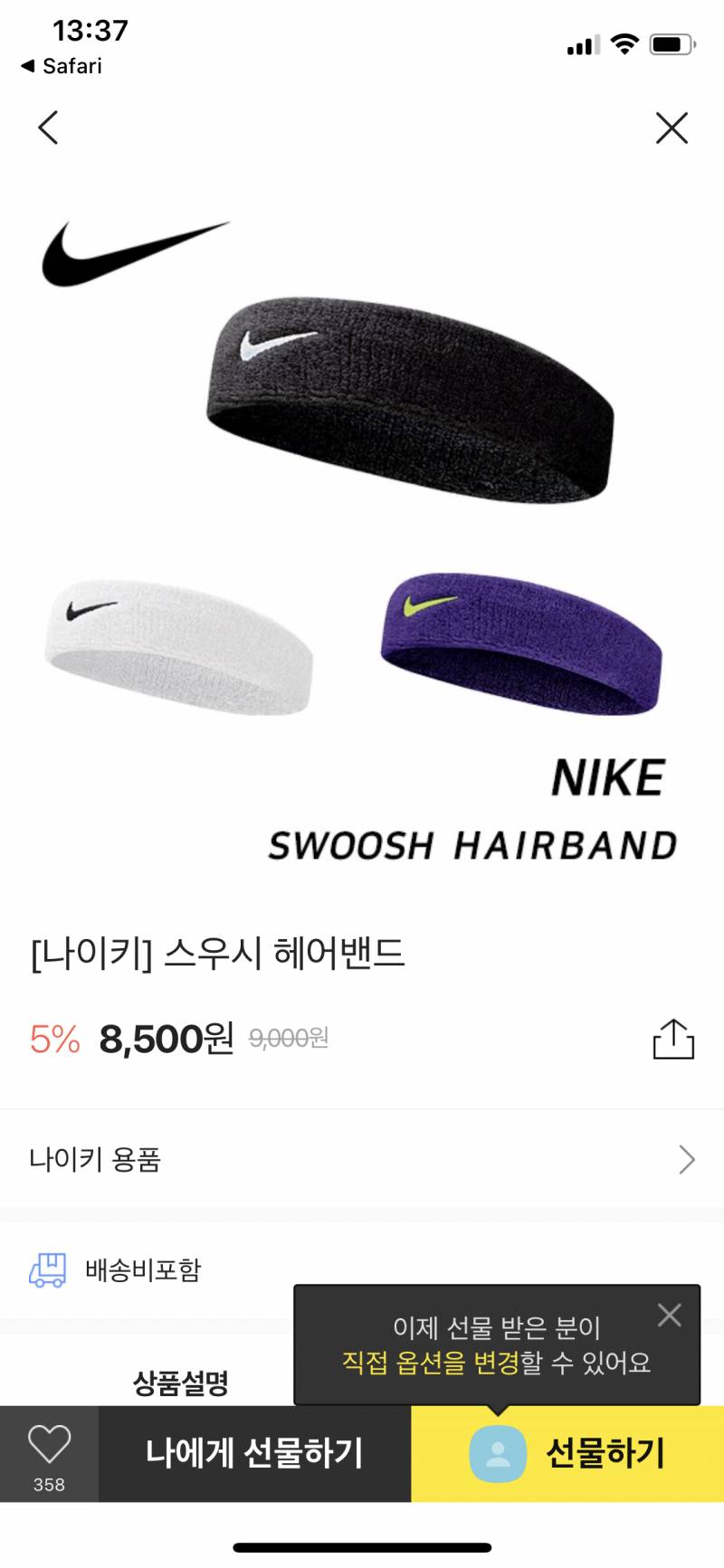
Task: Add product to wishlist with heart
Action: pos(49,1452)
